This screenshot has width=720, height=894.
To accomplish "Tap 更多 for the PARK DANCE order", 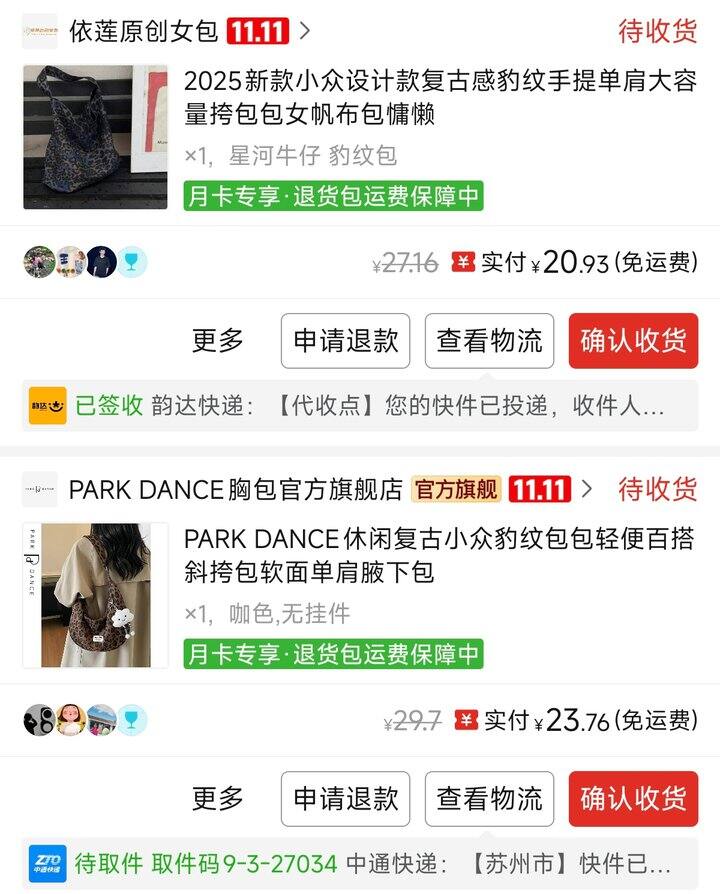I will 218,799.
